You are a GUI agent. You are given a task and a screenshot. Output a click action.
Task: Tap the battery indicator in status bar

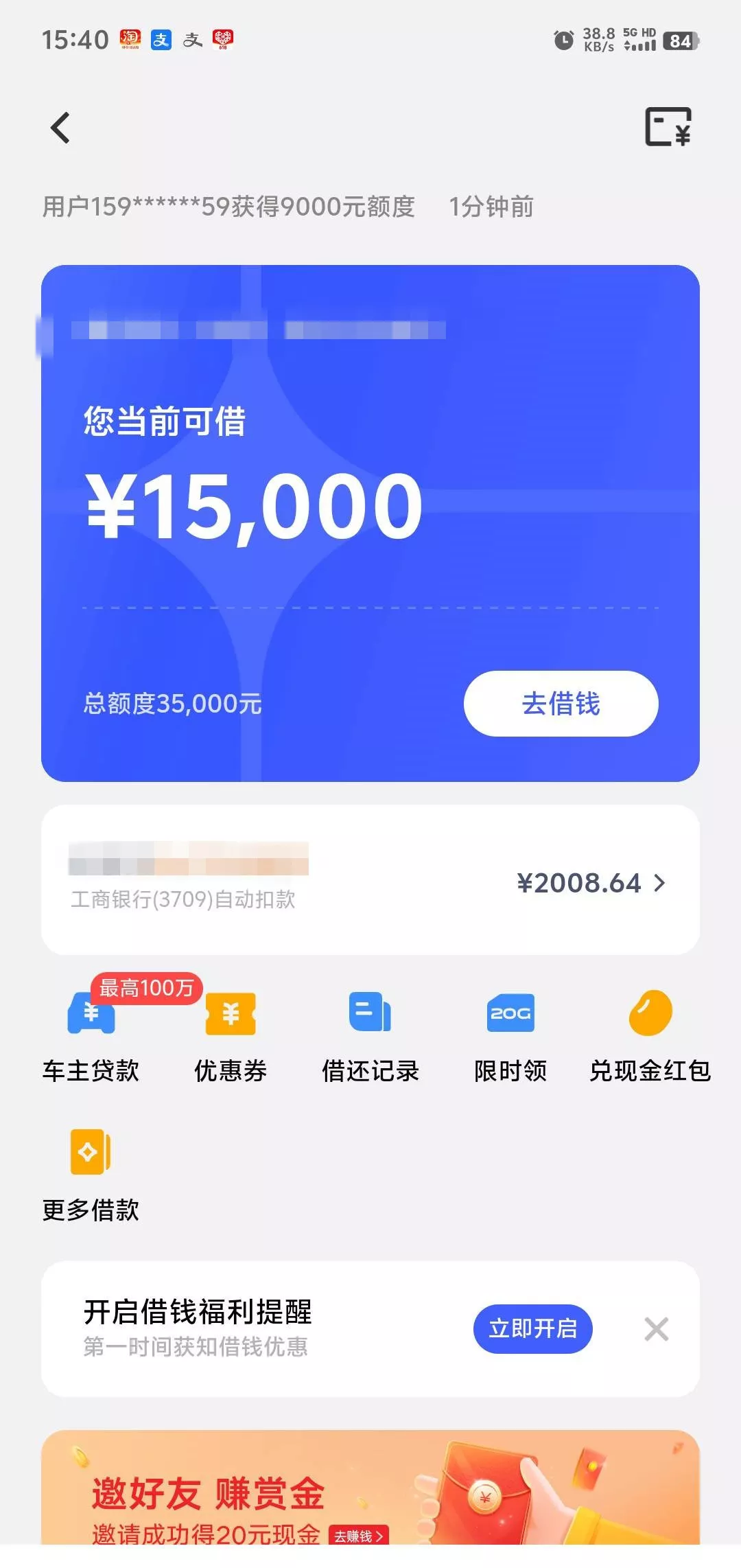pyautogui.click(x=678, y=41)
